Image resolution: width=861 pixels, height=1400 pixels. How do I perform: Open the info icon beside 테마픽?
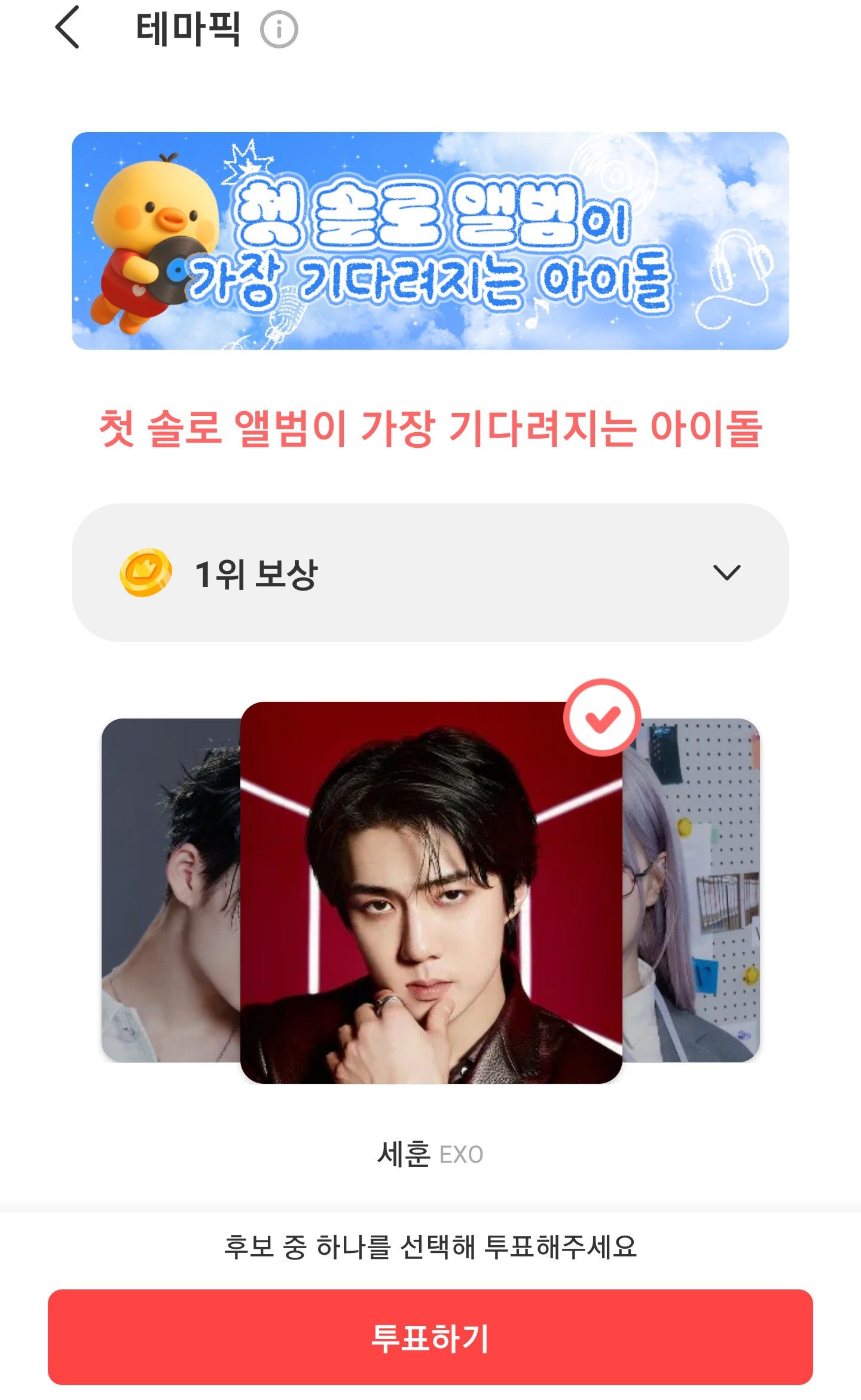tap(279, 30)
